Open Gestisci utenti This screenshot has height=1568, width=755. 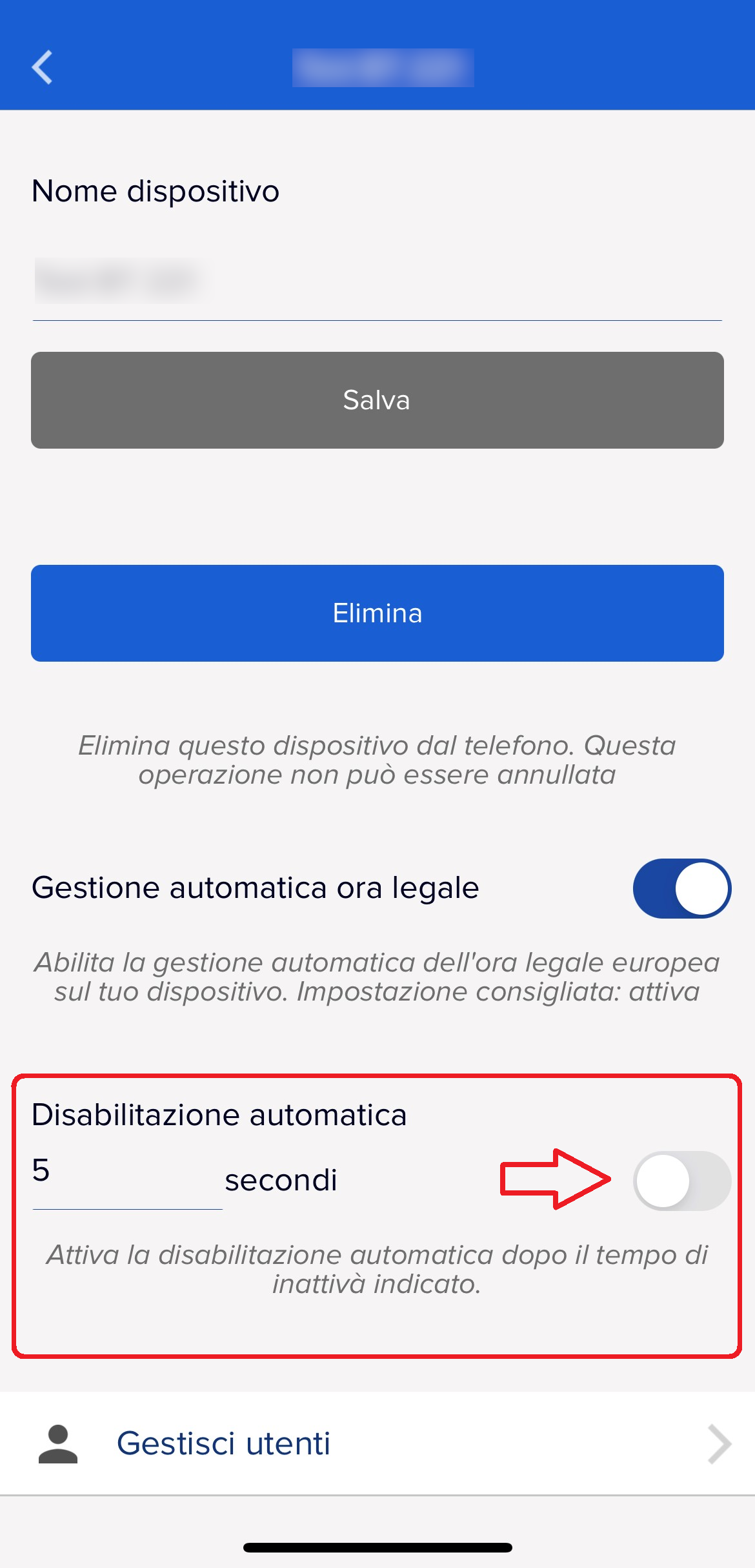pyautogui.click(x=377, y=1443)
